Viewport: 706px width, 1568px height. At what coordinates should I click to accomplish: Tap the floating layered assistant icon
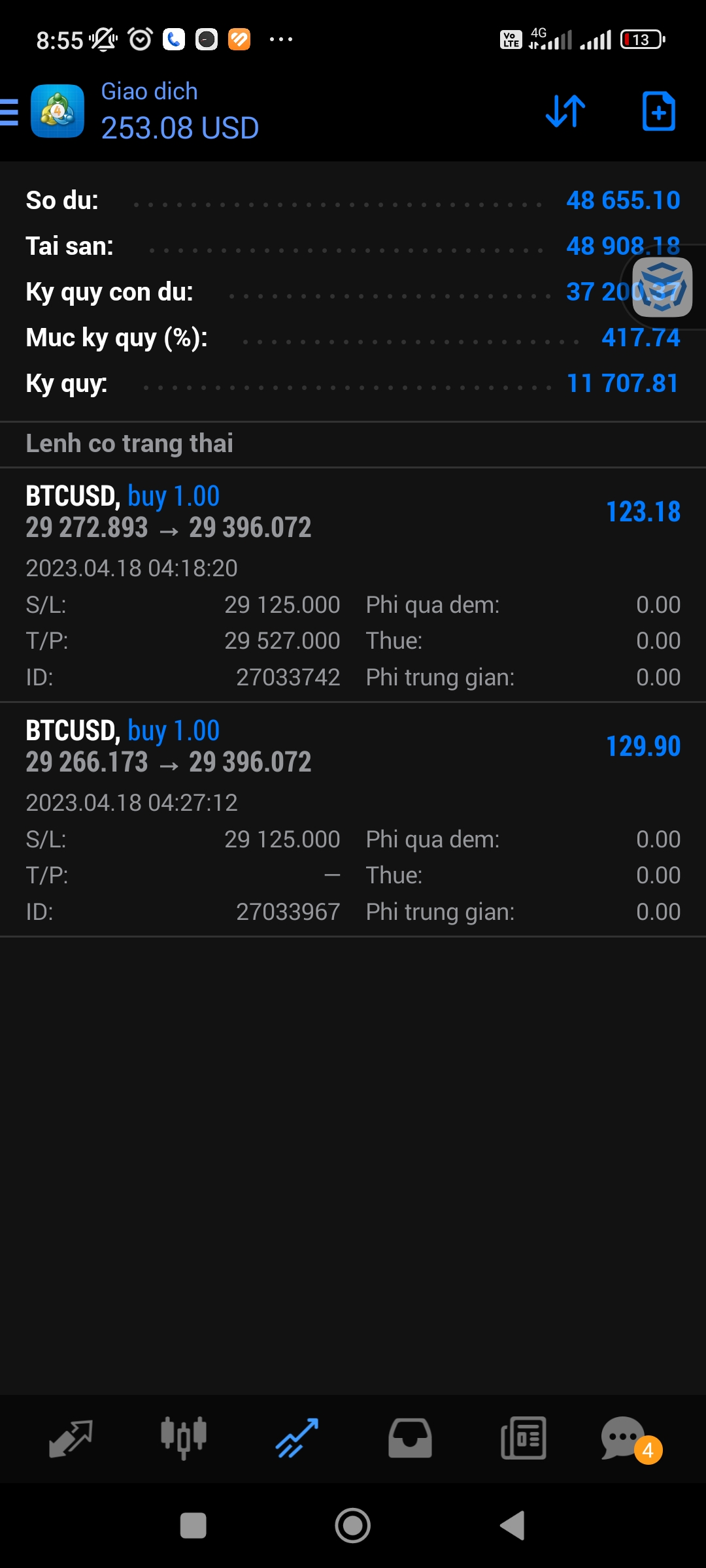[x=662, y=287]
